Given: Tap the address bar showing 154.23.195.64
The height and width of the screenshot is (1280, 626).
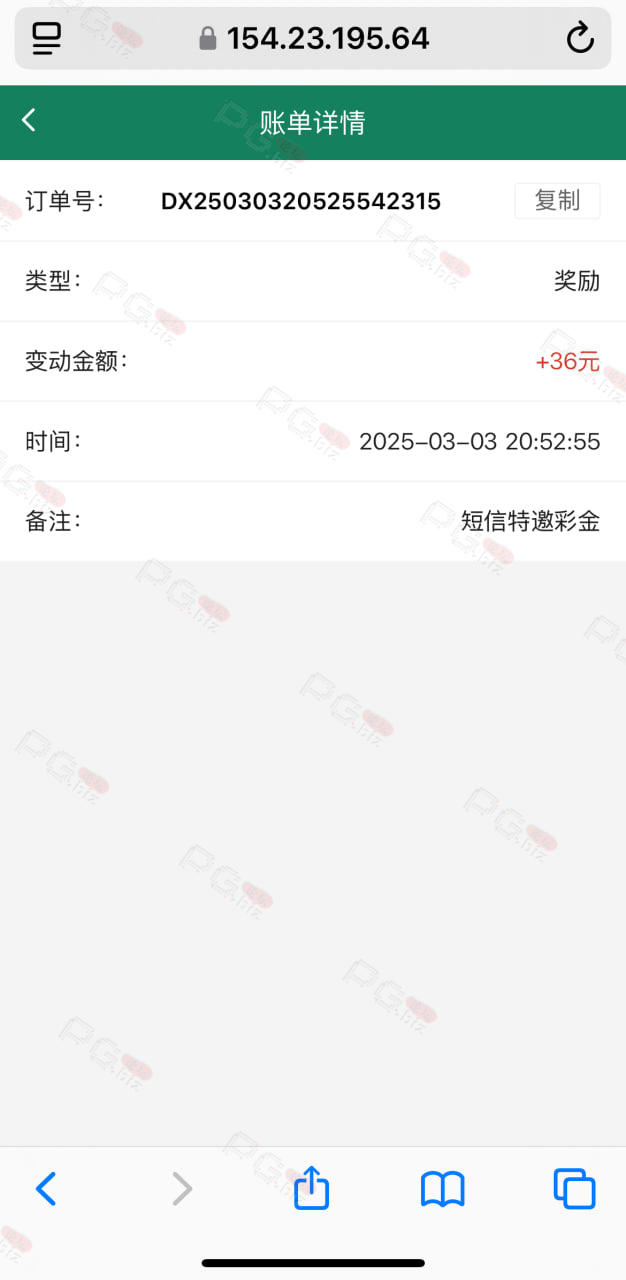Looking at the screenshot, I should point(313,38).
